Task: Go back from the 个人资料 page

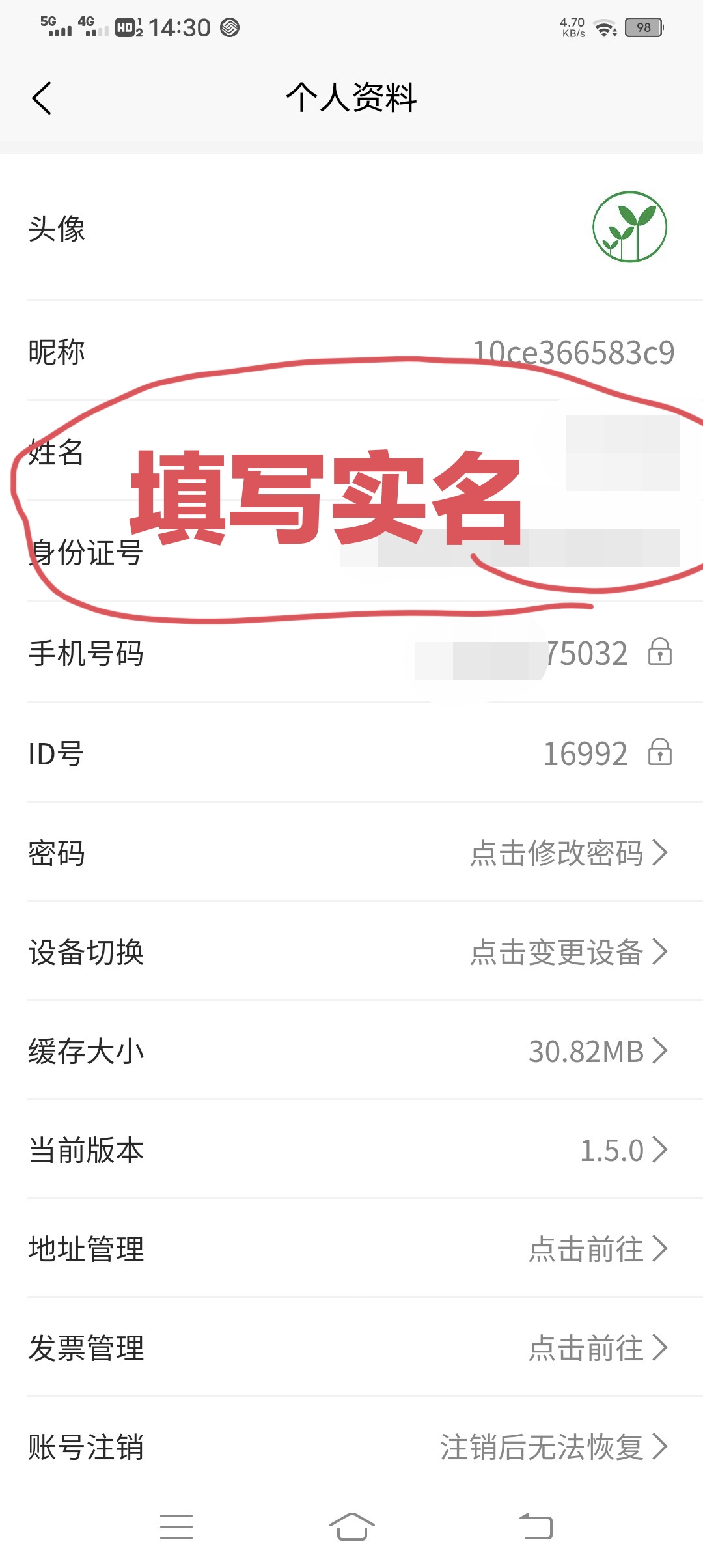Action: point(42,98)
